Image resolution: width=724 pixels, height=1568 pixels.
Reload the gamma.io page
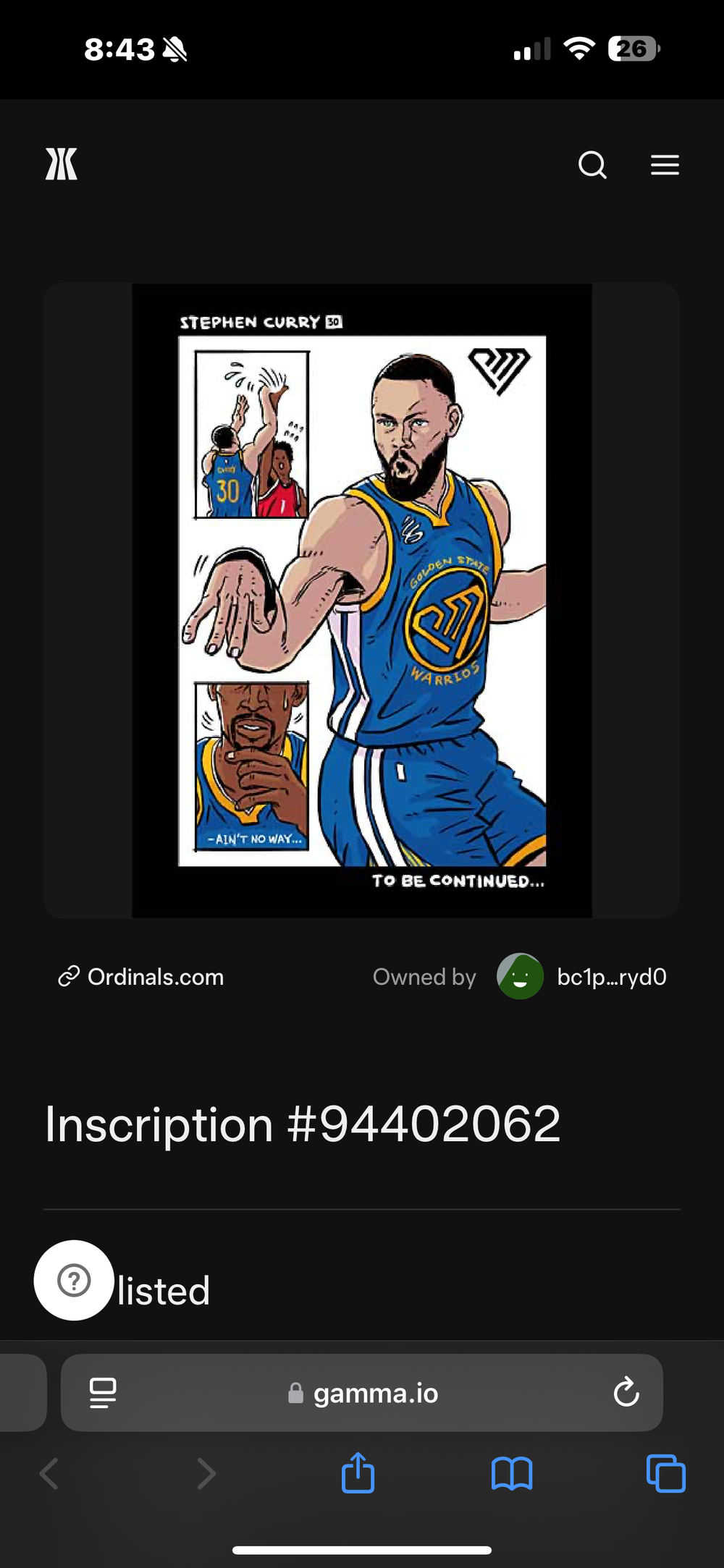pyautogui.click(x=626, y=1392)
